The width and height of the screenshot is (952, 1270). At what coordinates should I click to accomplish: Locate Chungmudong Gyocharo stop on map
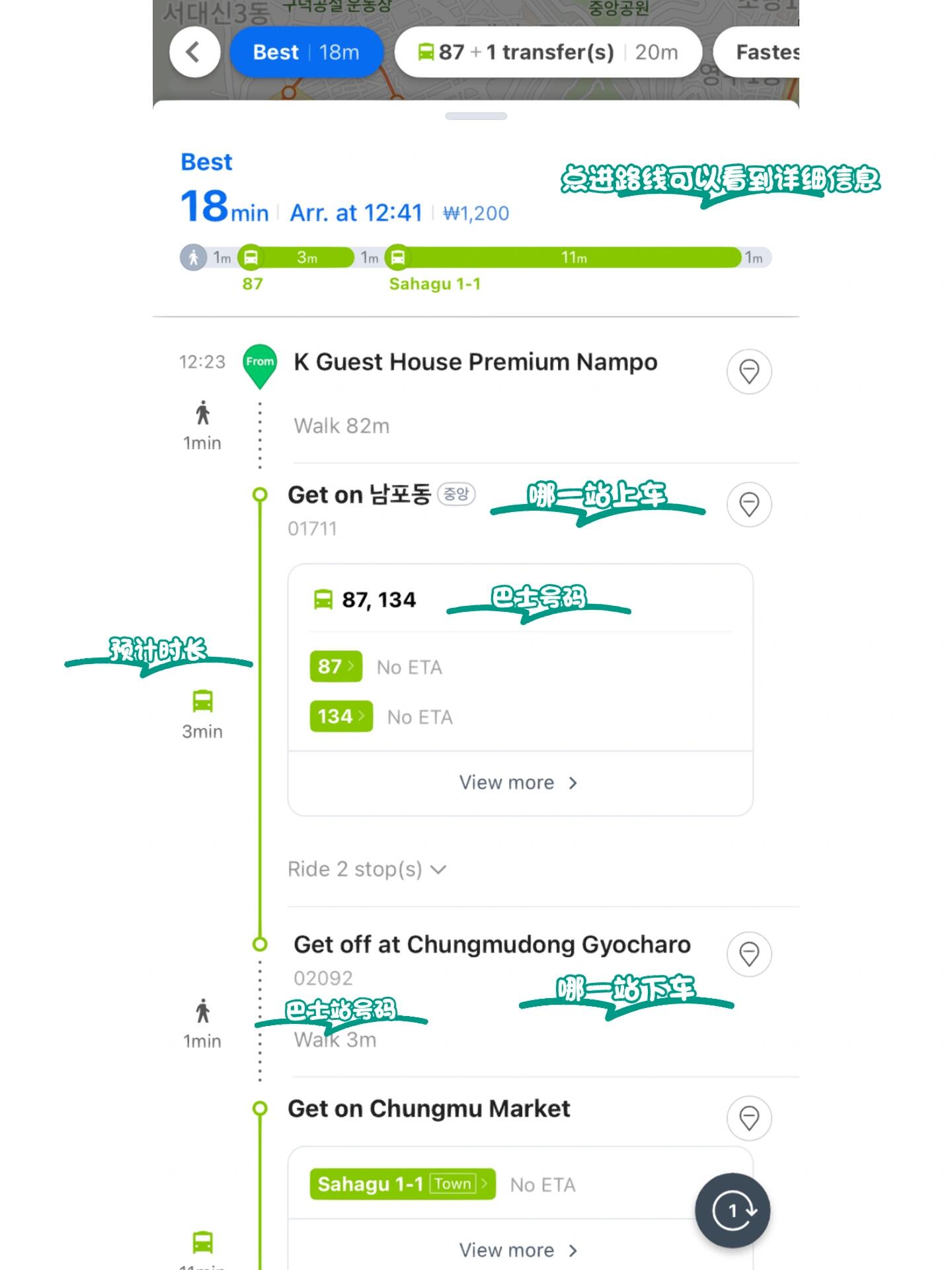(749, 954)
